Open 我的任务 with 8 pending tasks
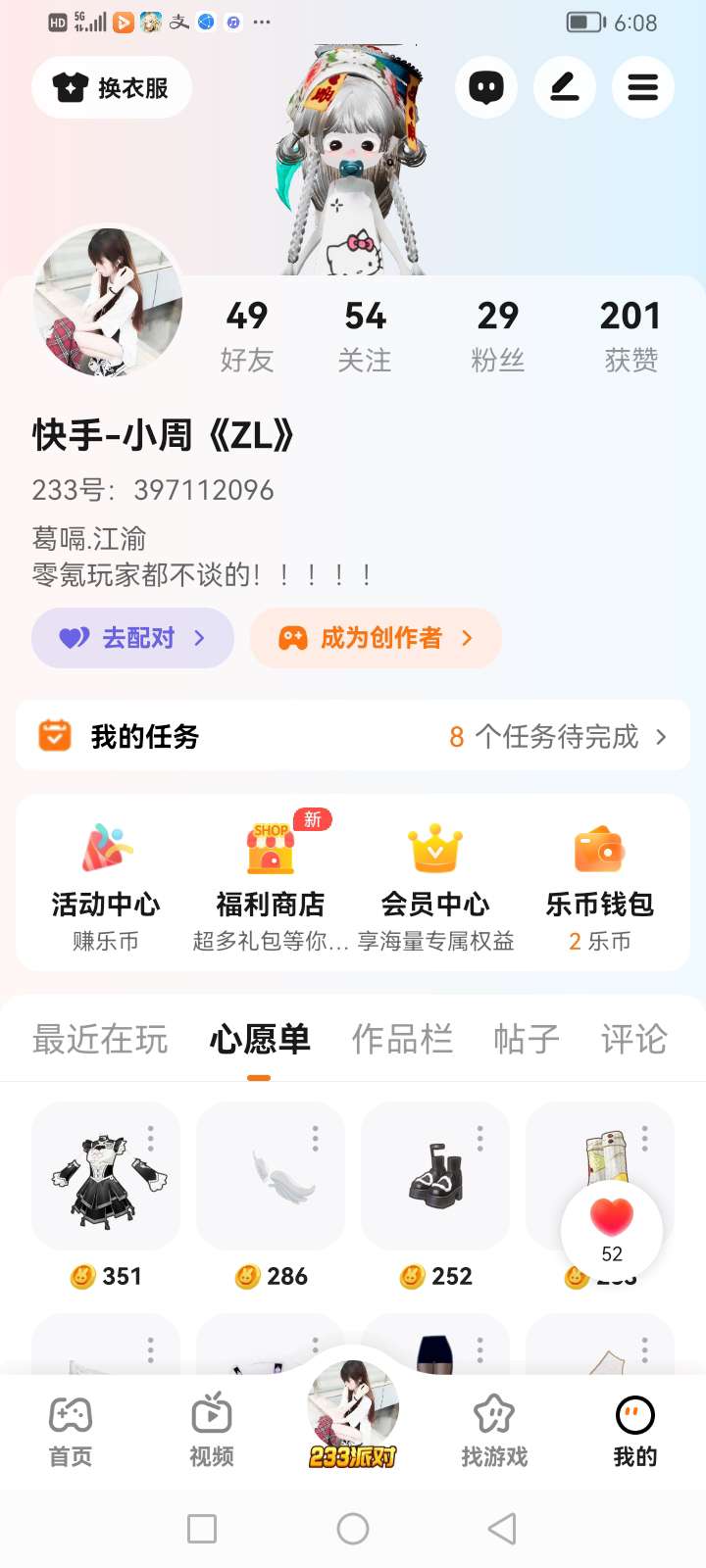The image size is (706, 1568). click(353, 736)
